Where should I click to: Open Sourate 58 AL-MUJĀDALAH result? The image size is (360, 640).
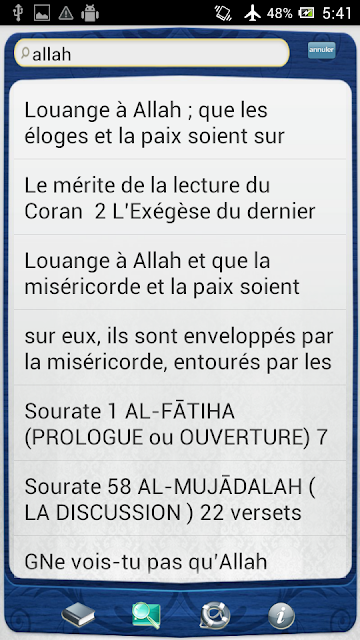coord(180,498)
